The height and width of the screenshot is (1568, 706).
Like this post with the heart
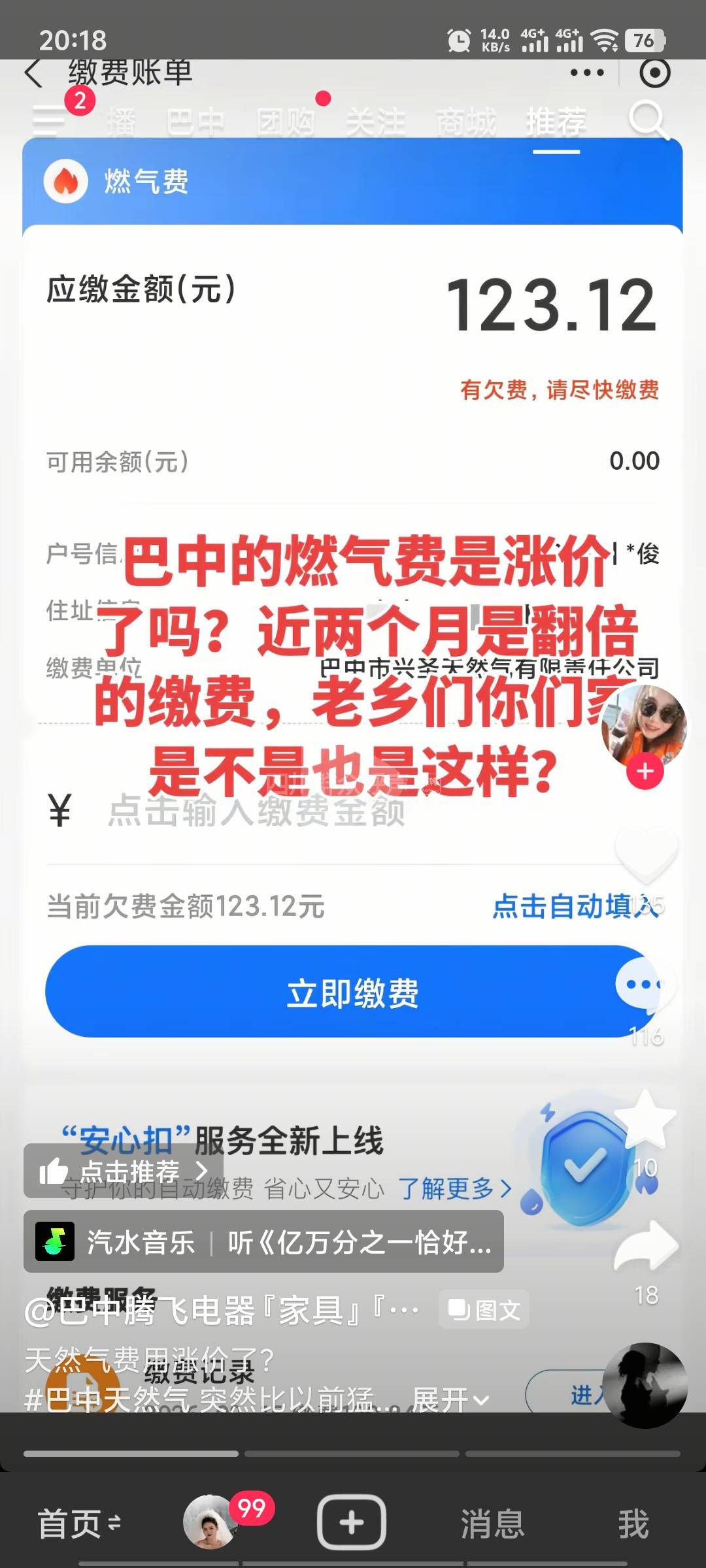pyautogui.click(x=646, y=853)
